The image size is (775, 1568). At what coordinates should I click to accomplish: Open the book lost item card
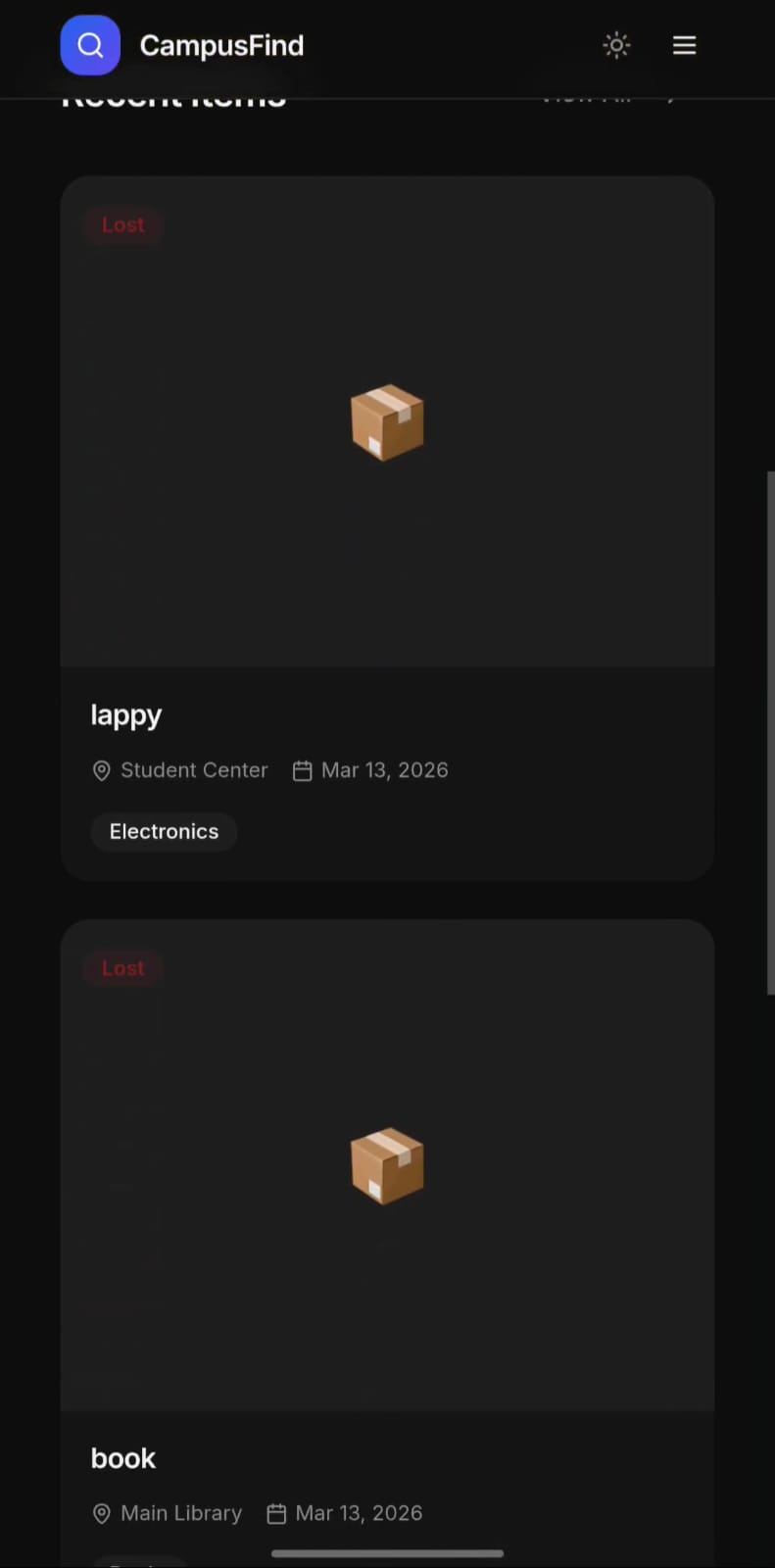(387, 1243)
